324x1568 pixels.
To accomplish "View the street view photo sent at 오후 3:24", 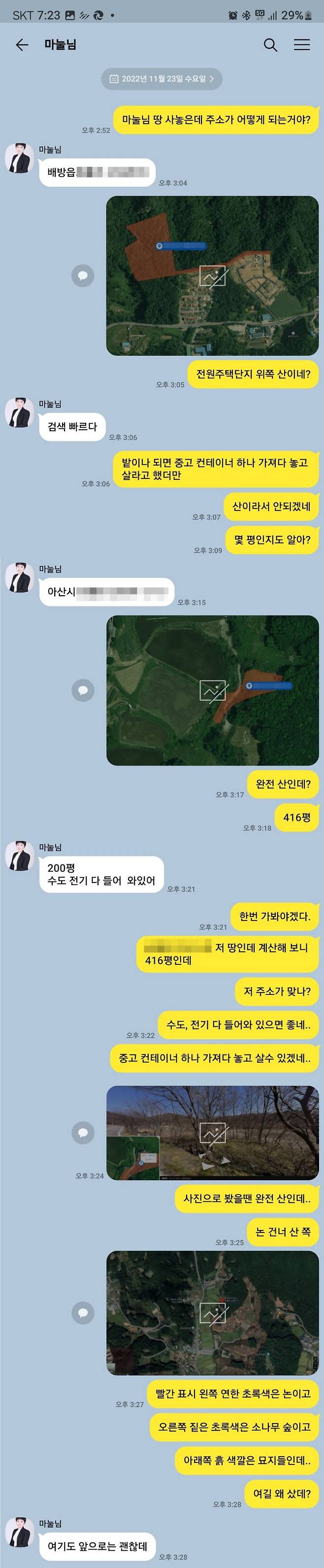I will click(212, 1133).
